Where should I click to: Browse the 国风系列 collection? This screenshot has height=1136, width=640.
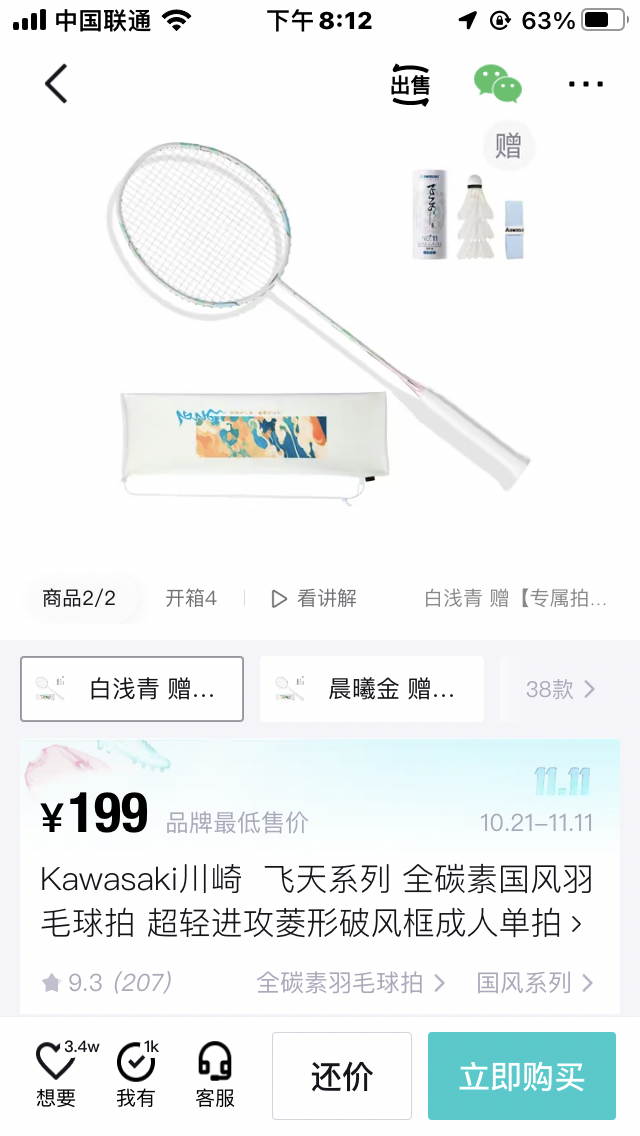click(x=535, y=983)
